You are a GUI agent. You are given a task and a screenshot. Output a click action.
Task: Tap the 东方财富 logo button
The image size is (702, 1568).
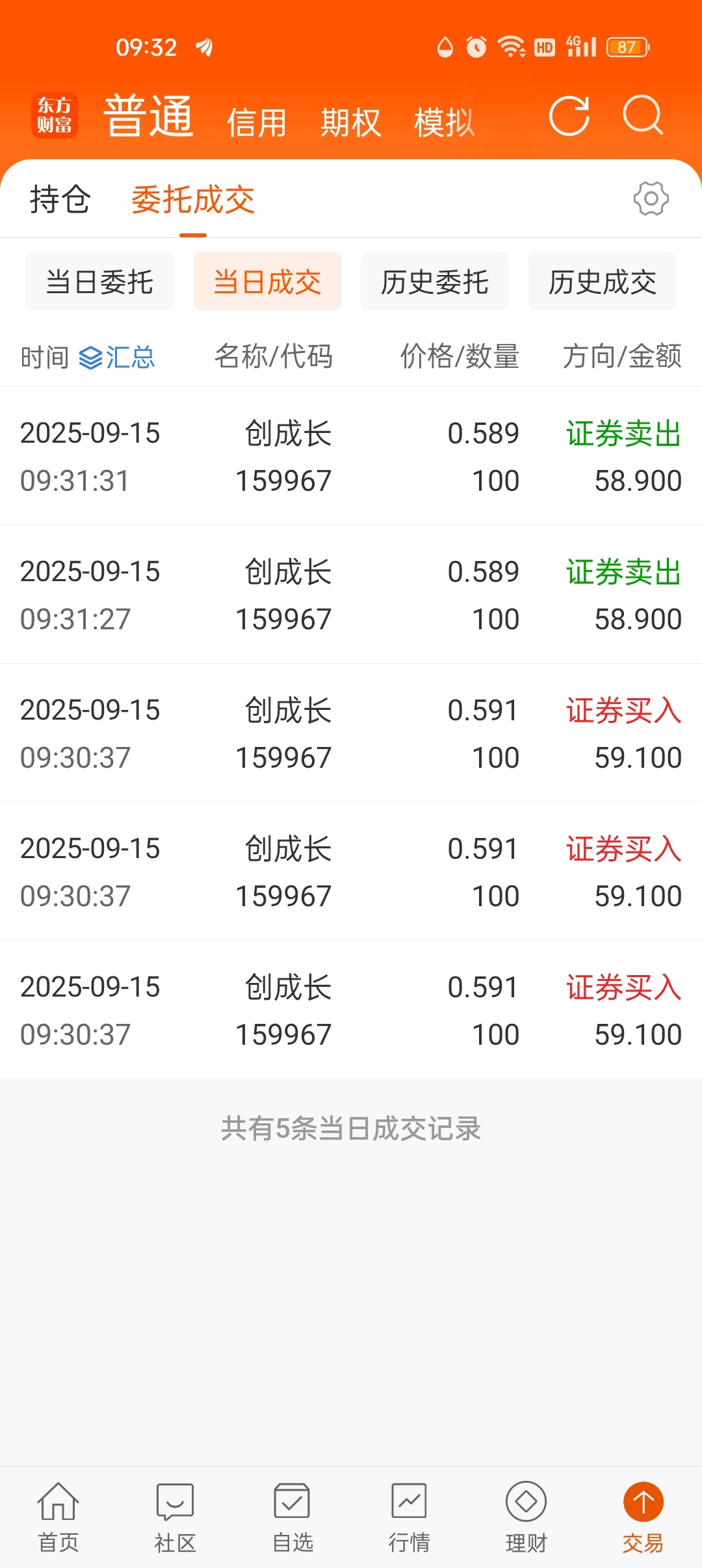pyautogui.click(x=55, y=115)
